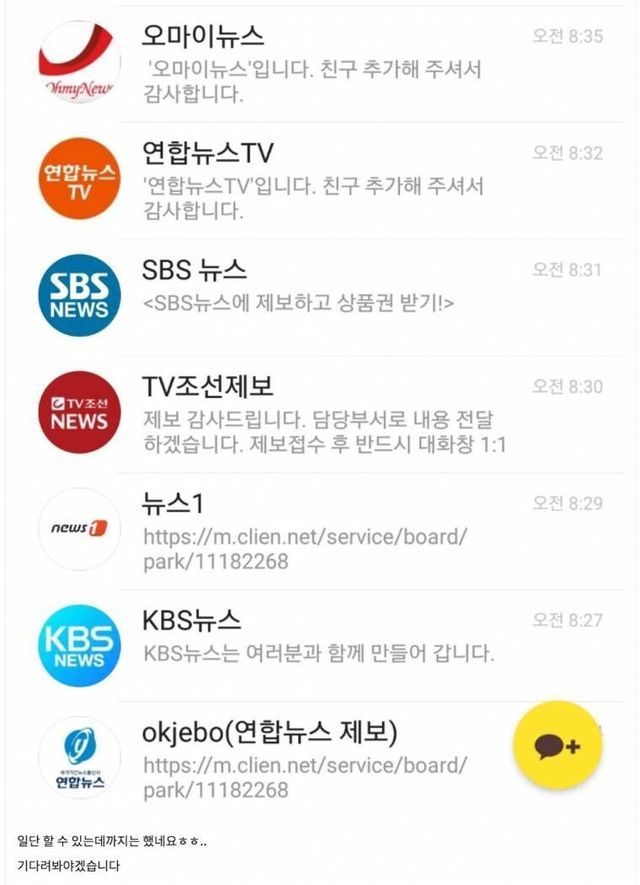640x885 pixels.
Task: Select the SBS 뉴스 conversation
Action: click(x=320, y=295)
